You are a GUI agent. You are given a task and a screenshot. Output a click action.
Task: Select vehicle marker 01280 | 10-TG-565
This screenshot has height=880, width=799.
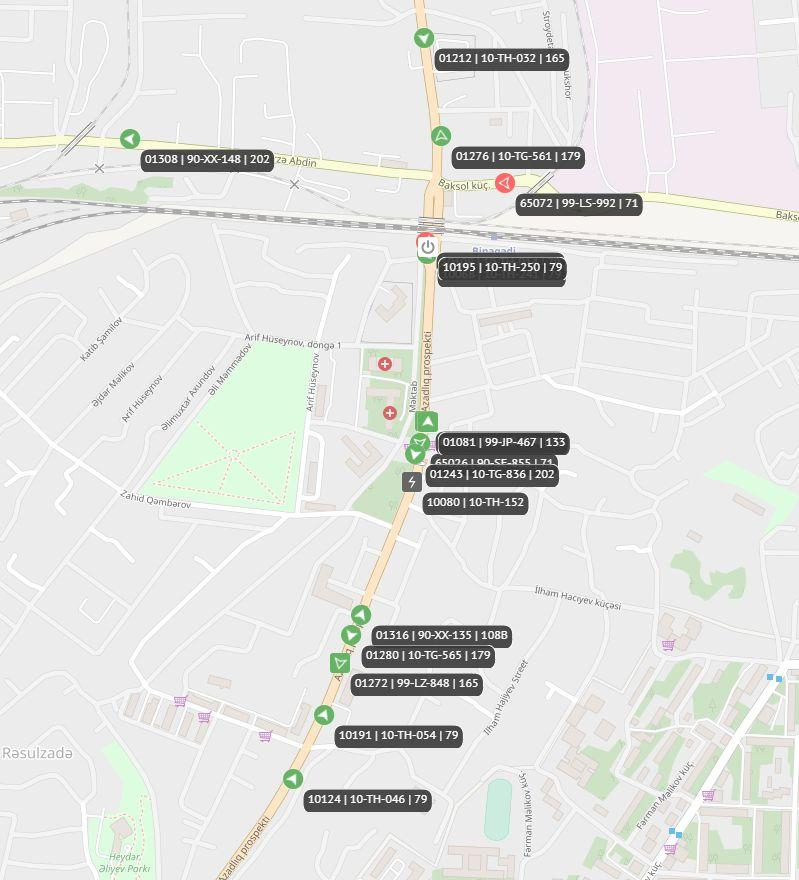coord(351,635)
